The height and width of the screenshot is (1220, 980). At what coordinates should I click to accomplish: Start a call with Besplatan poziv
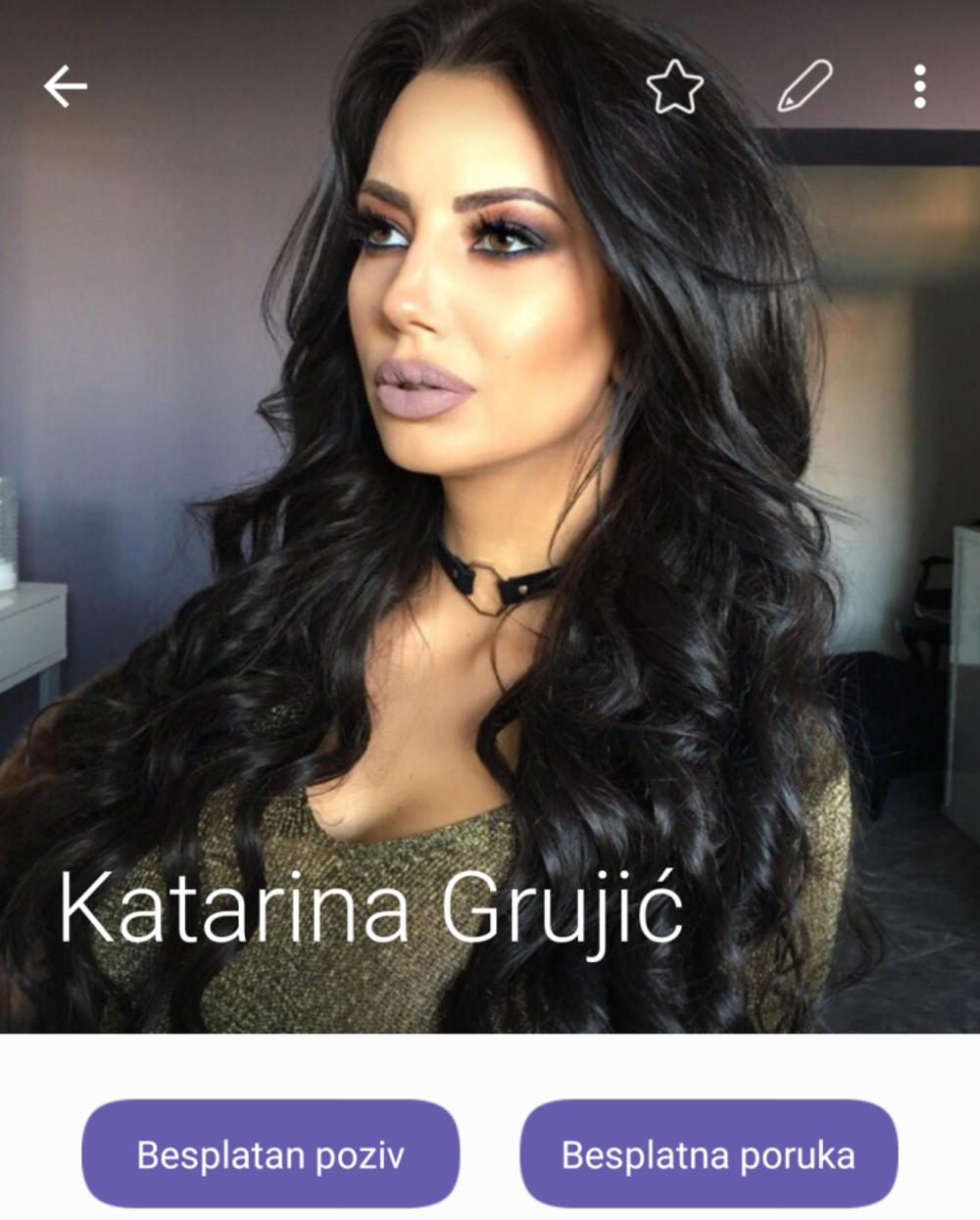pyautogui.click(x=270, y=1153)
